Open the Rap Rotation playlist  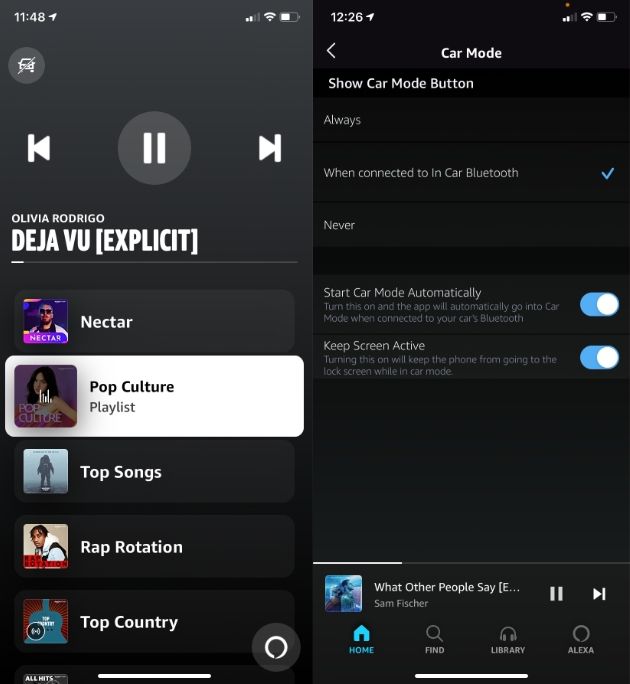155,547
